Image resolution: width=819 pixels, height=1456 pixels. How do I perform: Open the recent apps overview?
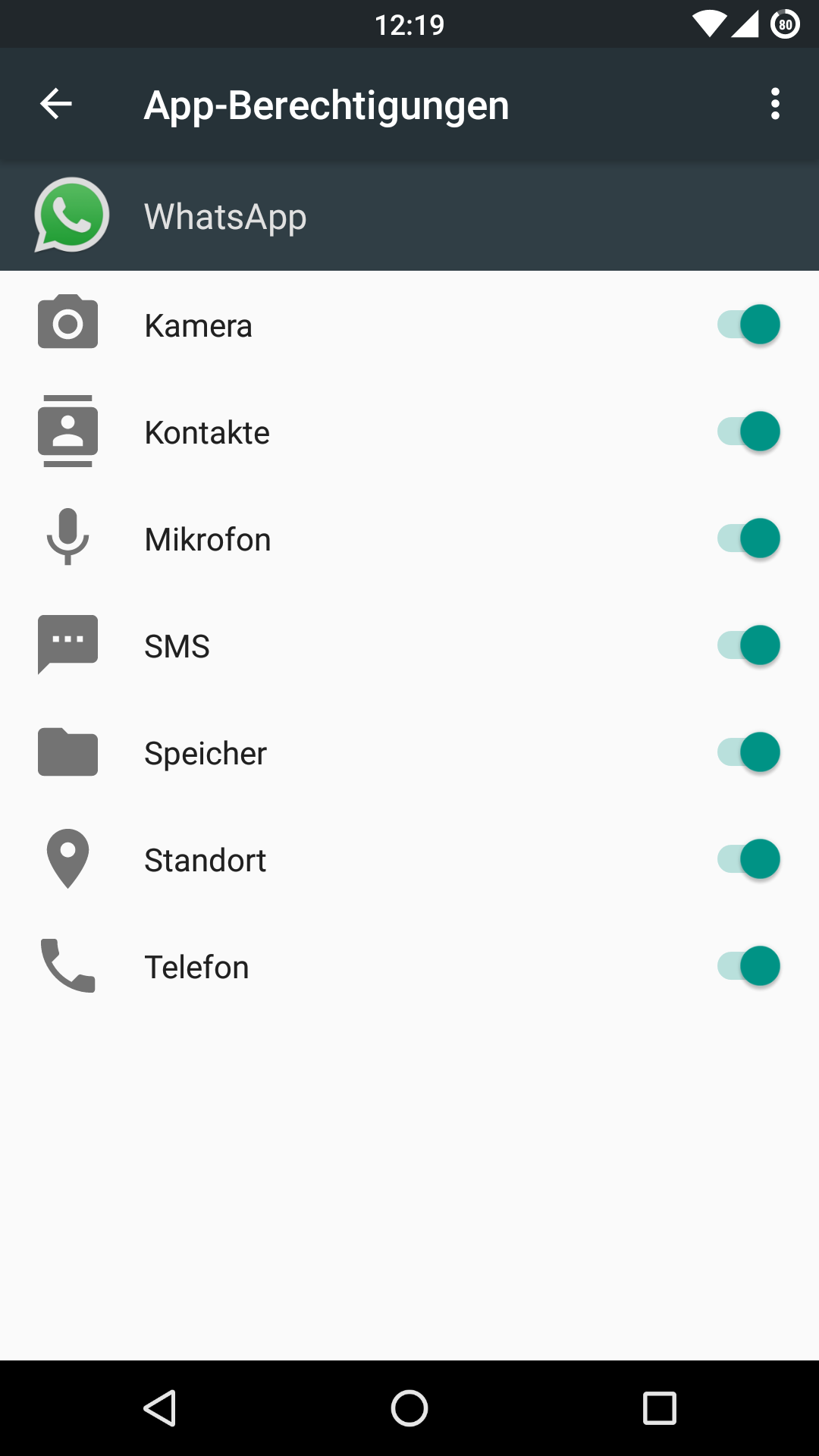pyautogui.click(x=659, y=1408)
